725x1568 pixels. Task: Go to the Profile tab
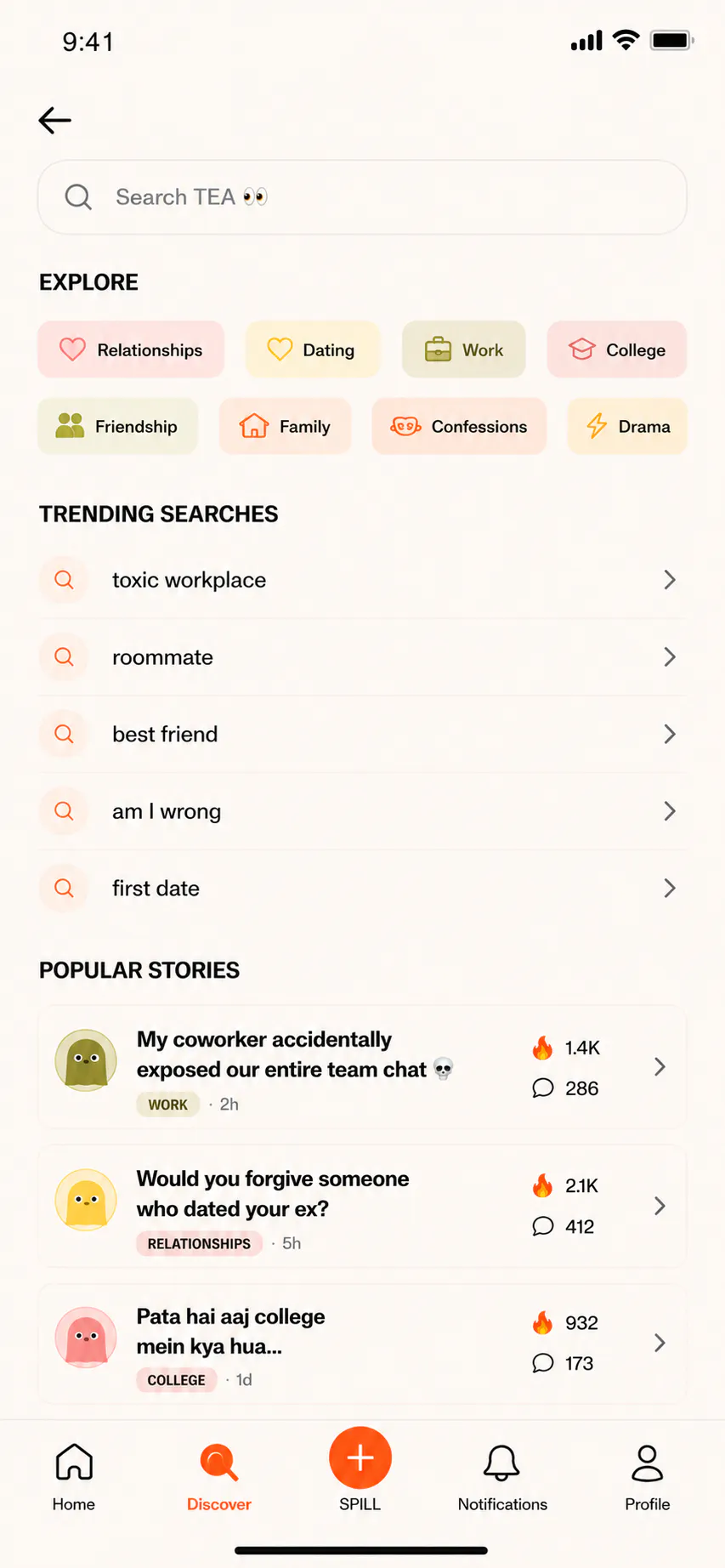pyautogui.click(x=648, y=1478)
